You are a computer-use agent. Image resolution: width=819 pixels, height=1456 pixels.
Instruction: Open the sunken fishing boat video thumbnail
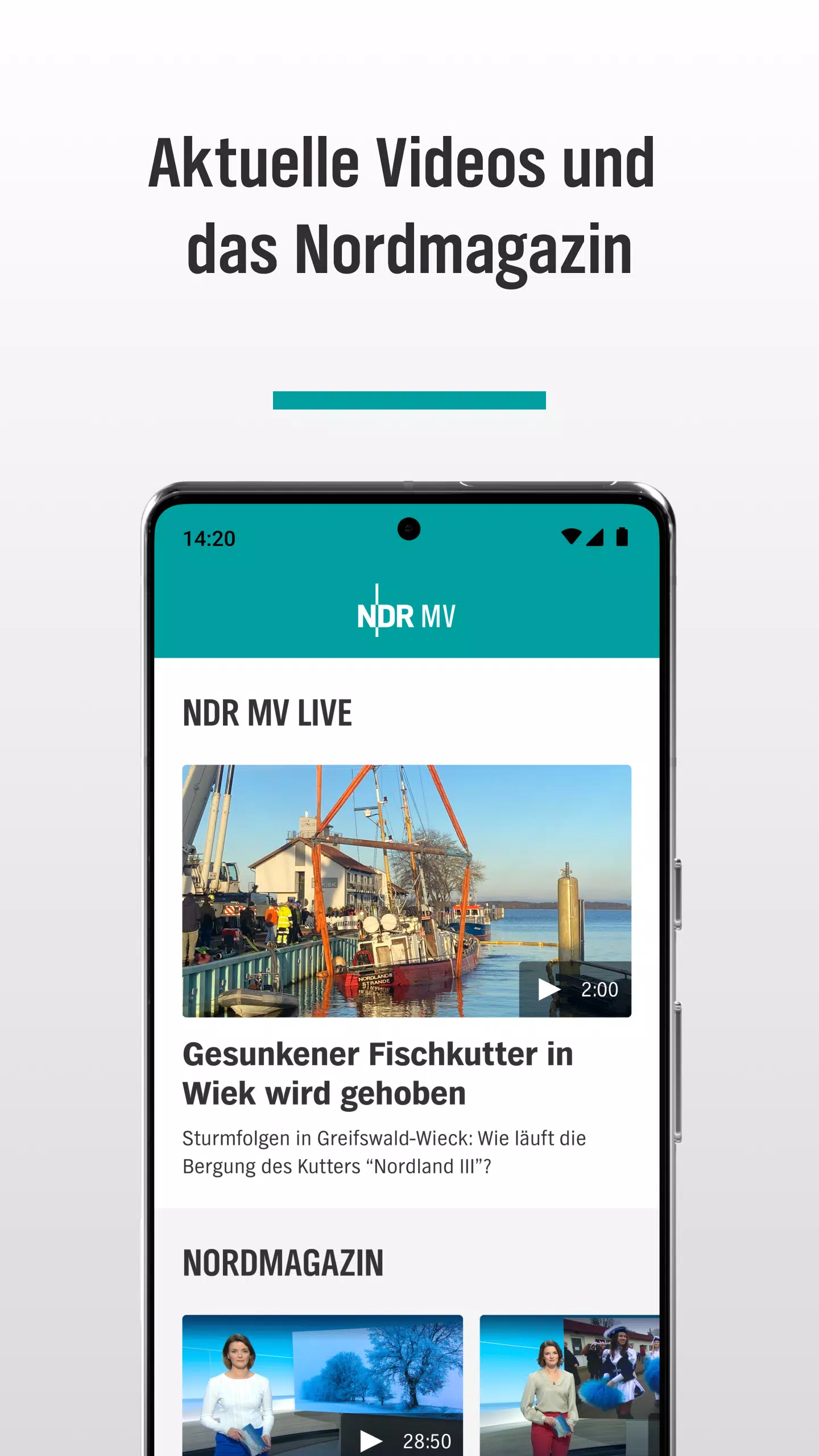[x=407, y=887]
